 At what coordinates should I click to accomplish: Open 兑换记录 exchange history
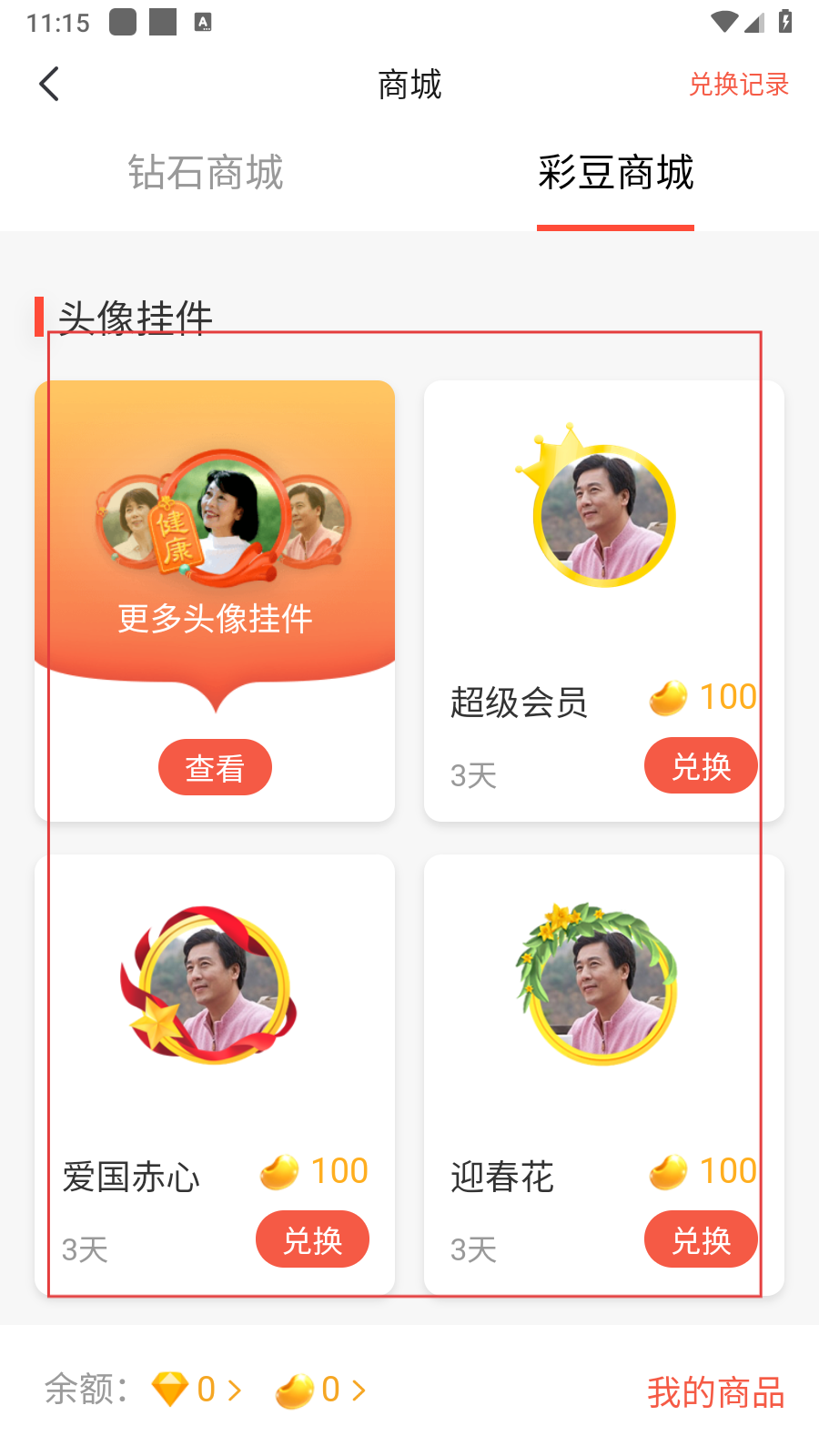(738, 85)
